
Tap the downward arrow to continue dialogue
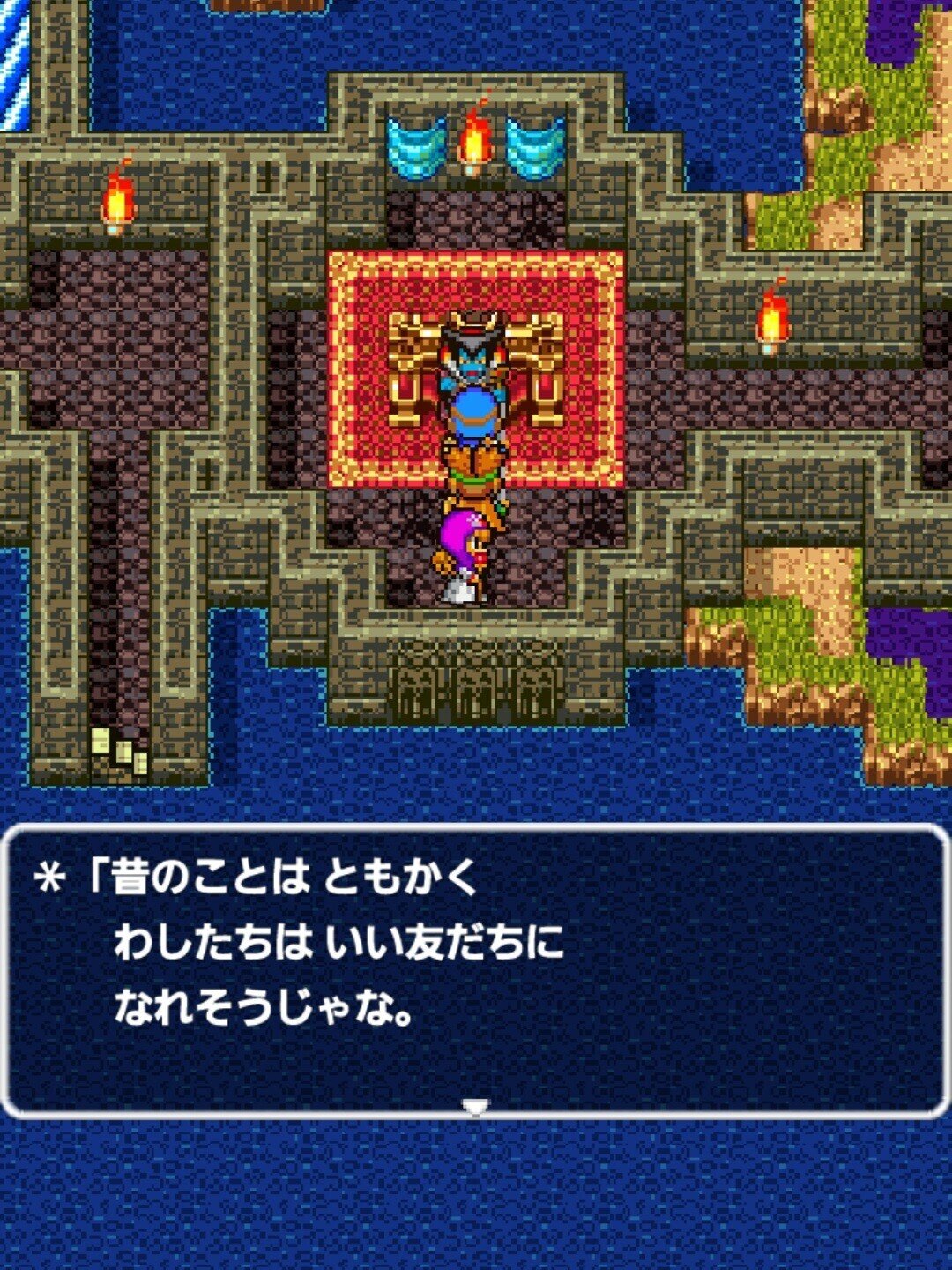(x=476, y=1104)
